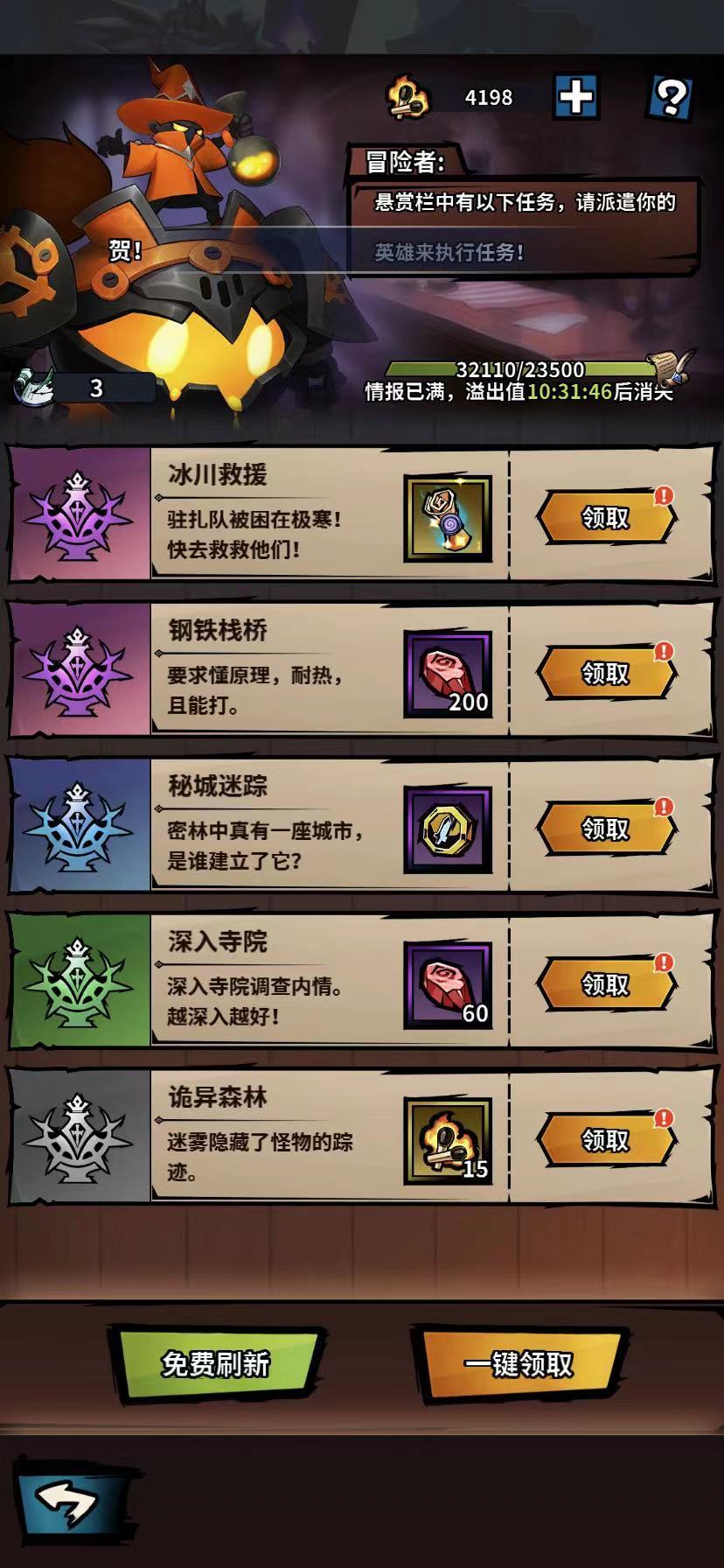View the 秘城迷踪 coin reward icon

coord(448,829)
